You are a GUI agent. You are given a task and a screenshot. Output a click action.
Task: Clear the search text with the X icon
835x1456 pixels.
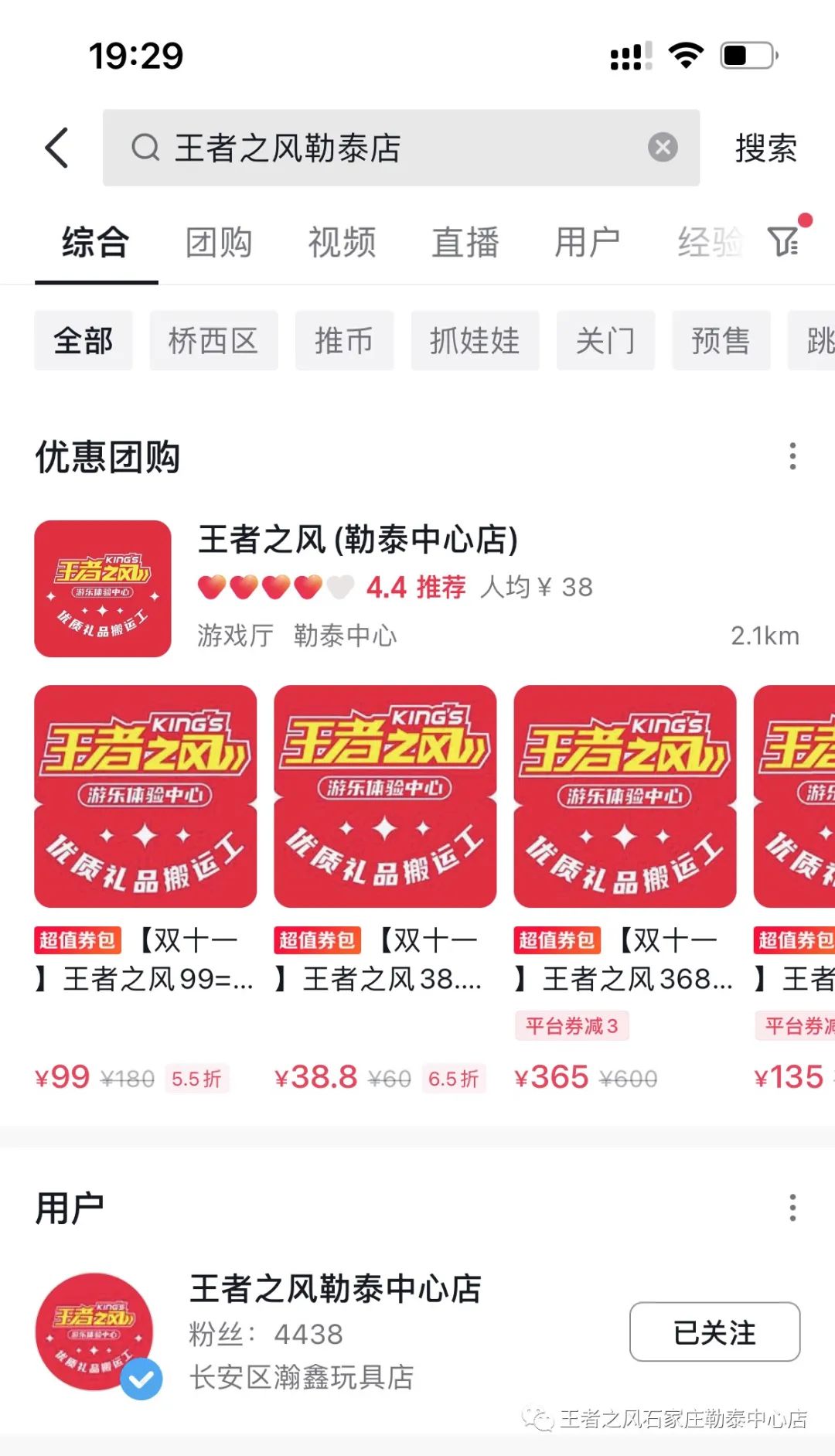click(x=663, y=147)
